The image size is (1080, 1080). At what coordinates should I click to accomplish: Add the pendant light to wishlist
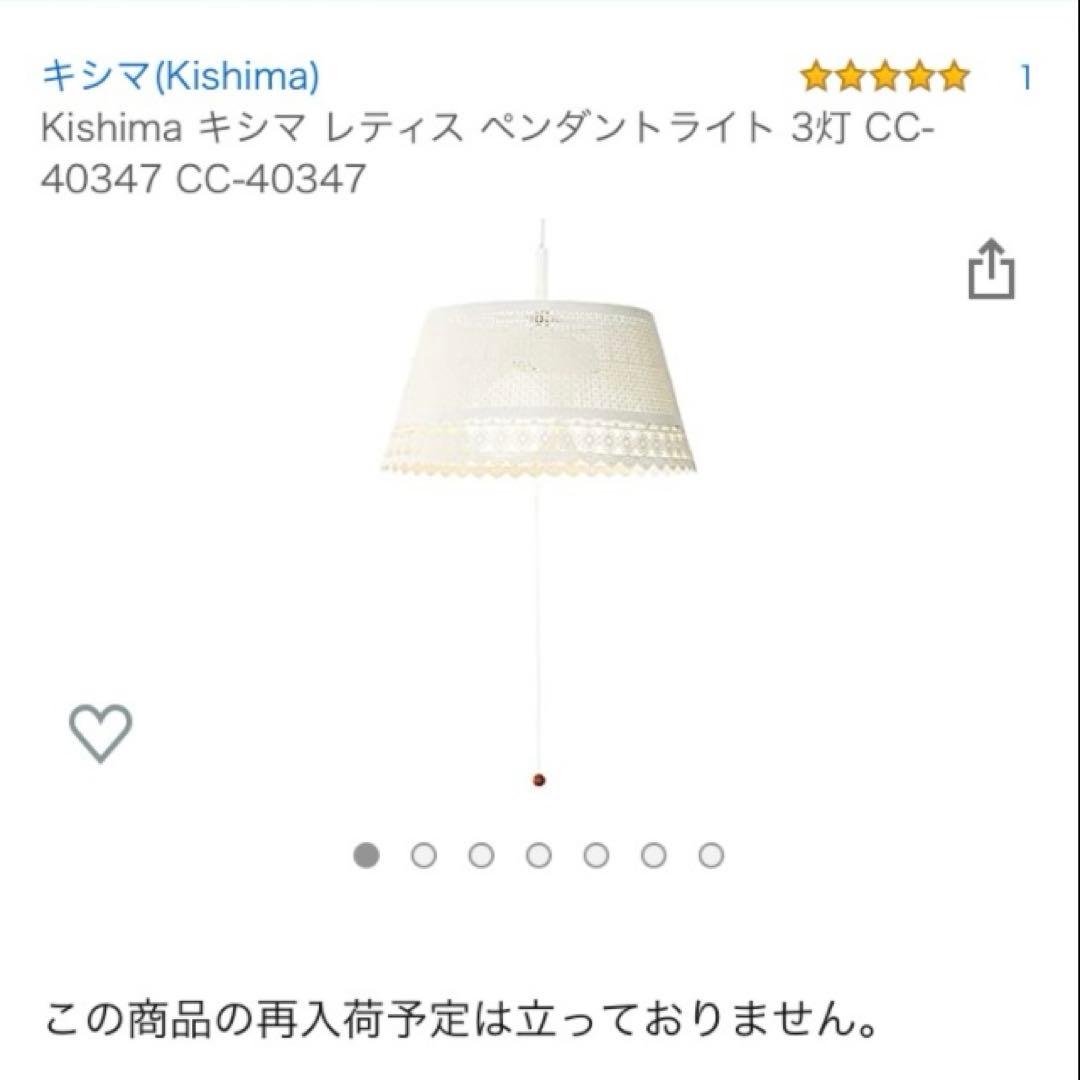click(100, 733)
